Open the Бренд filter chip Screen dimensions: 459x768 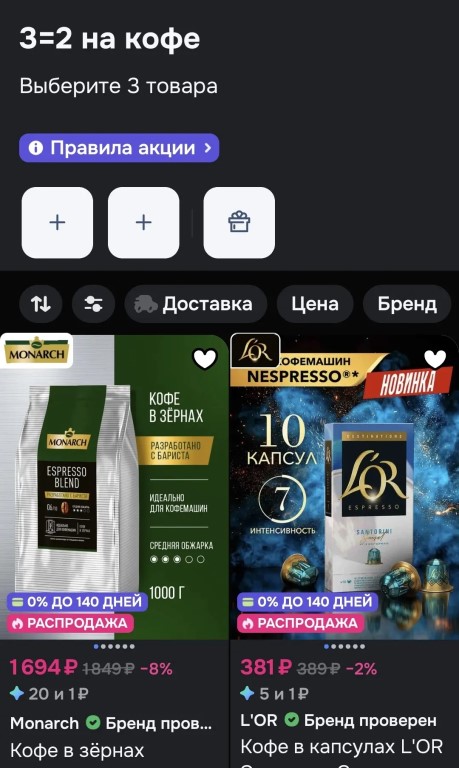point(407,304)
